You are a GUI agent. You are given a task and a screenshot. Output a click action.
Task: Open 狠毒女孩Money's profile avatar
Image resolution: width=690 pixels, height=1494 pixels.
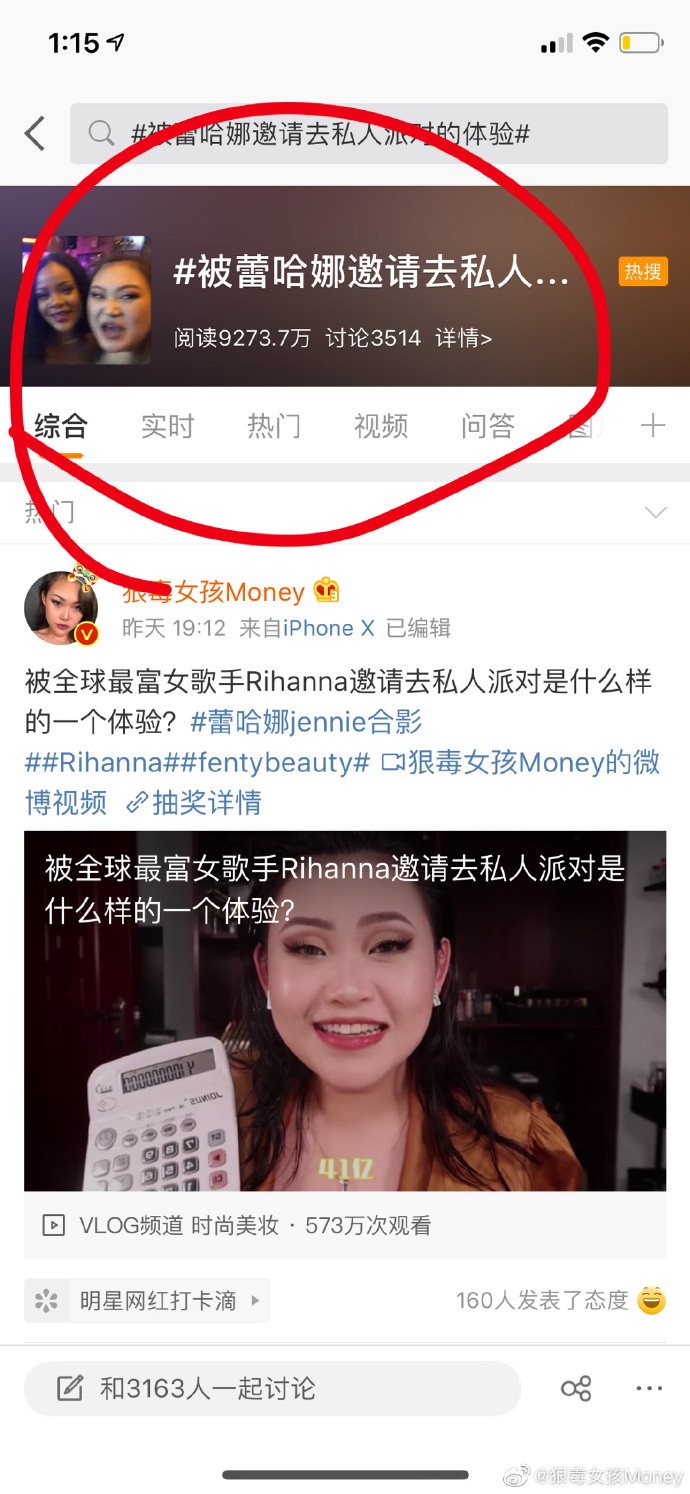(61, 608)
